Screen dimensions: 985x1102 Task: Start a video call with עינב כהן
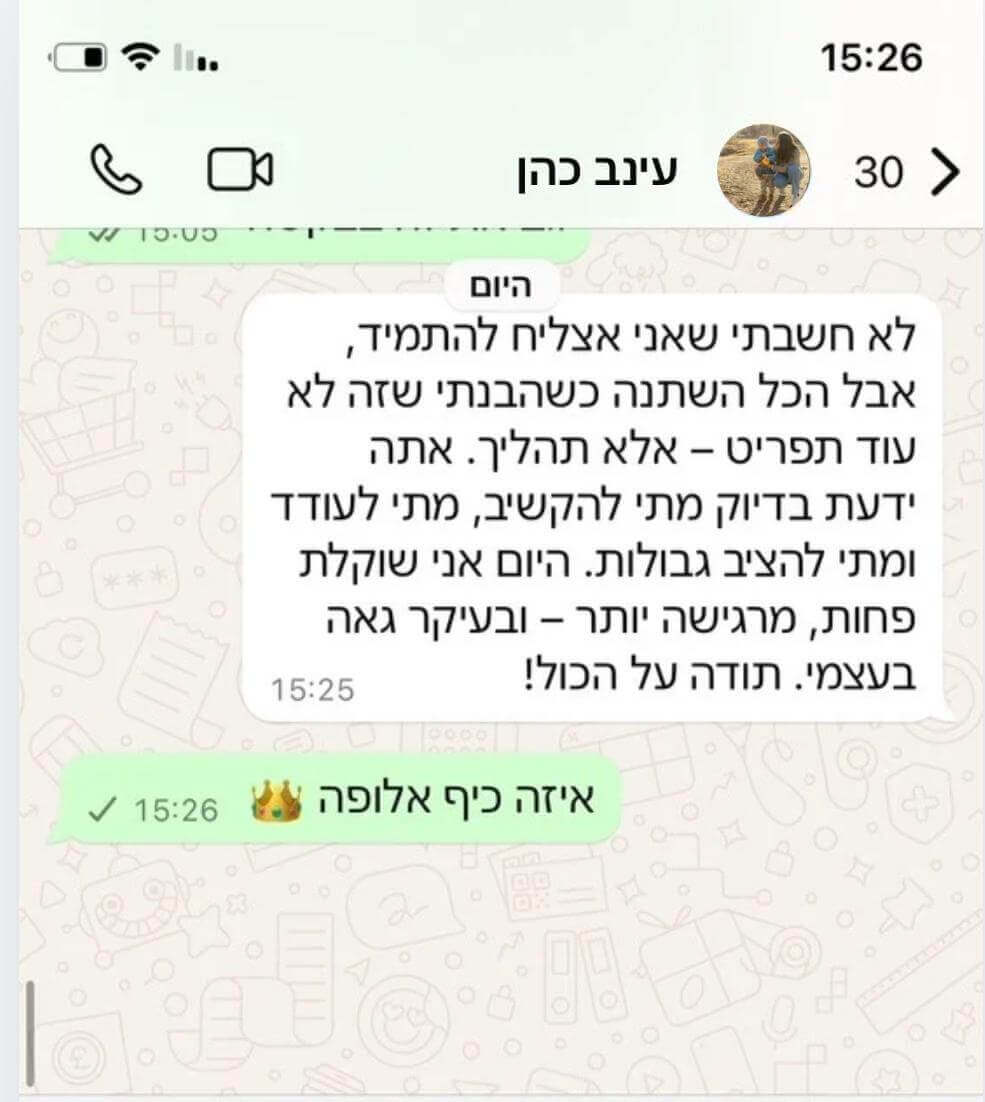coord(240,170)
